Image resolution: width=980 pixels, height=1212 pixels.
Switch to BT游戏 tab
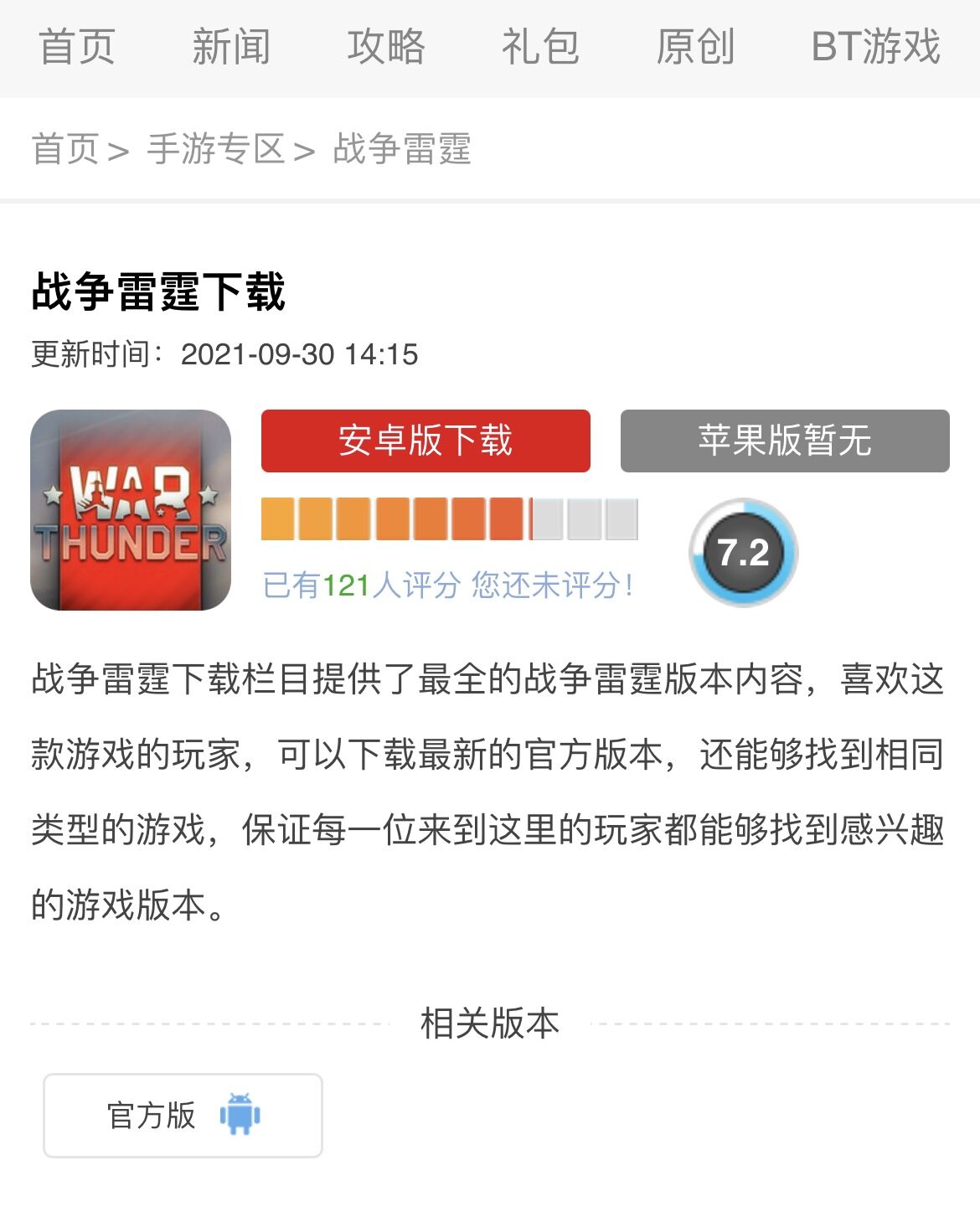click(875, 47)
